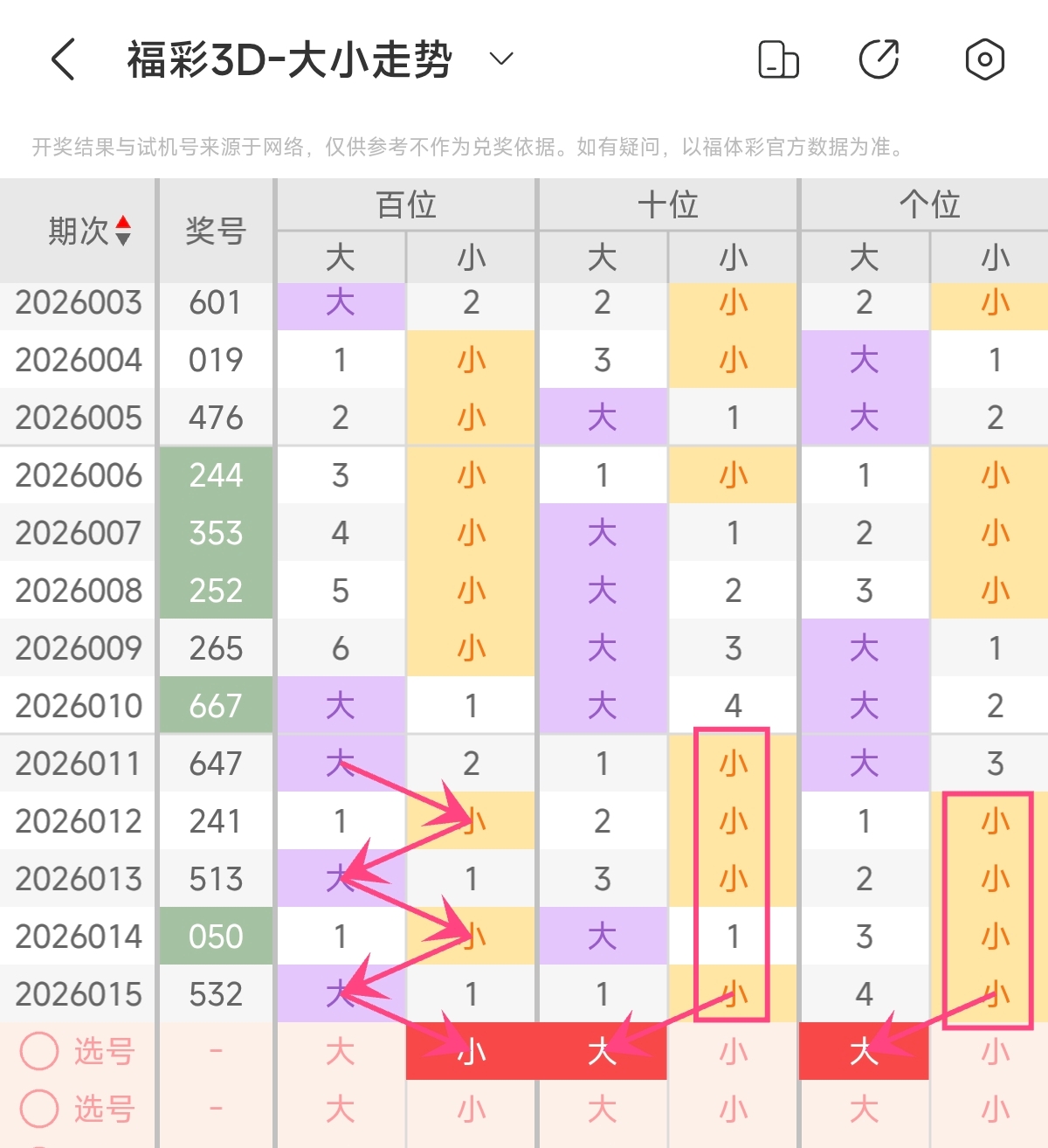Expand the 福彩3D-大小走势 title dropdown
Image resolution: width=1048 pixels, height=1148 pixels.
point(500,59)
